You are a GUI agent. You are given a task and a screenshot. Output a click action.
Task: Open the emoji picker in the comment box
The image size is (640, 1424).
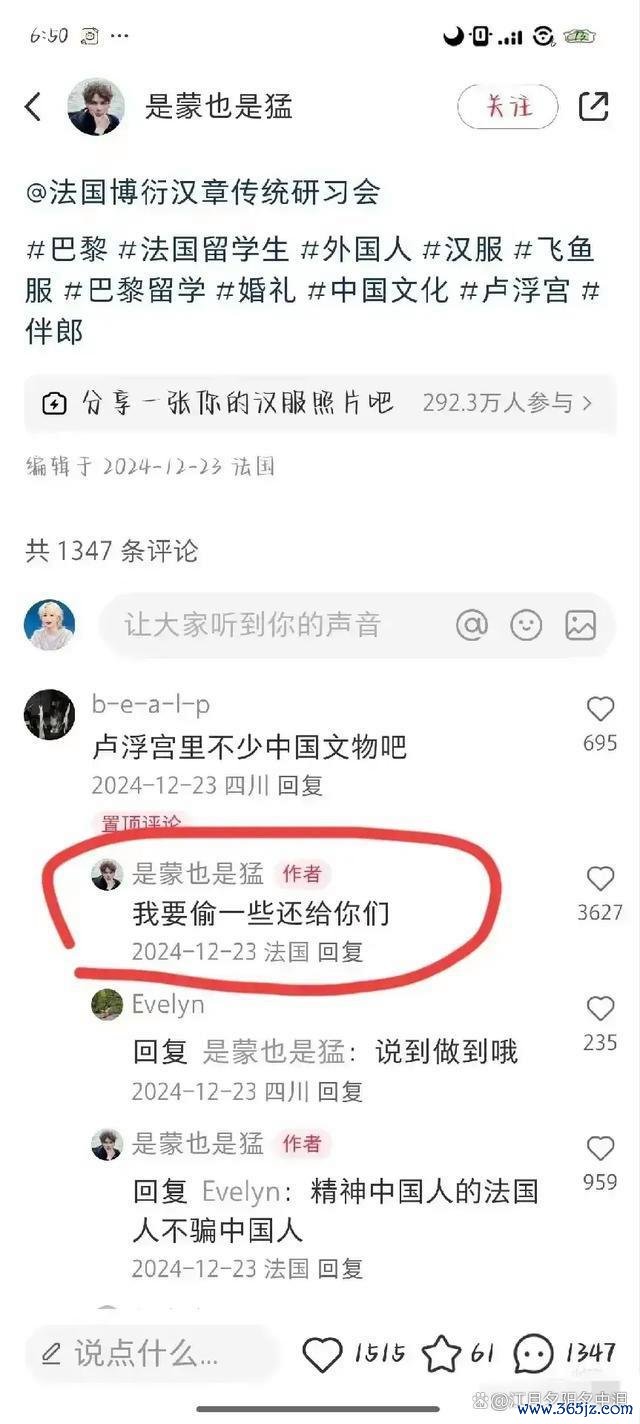click(x=526, y=625)
